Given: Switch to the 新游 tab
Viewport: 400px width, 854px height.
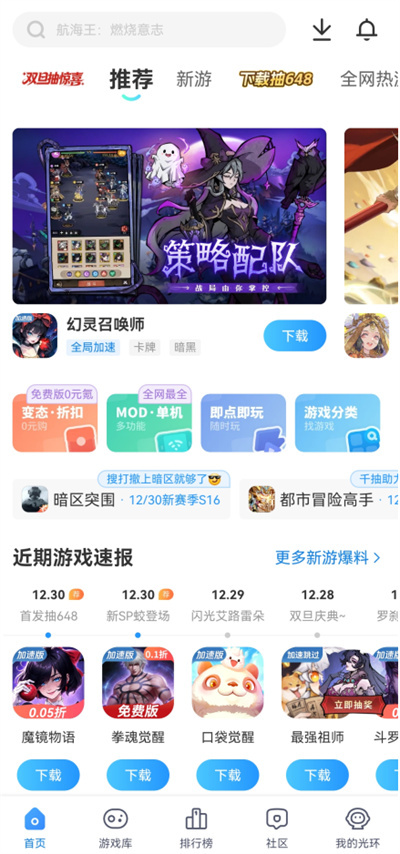Looking at the screenshot, I should (x=194, y=79).
